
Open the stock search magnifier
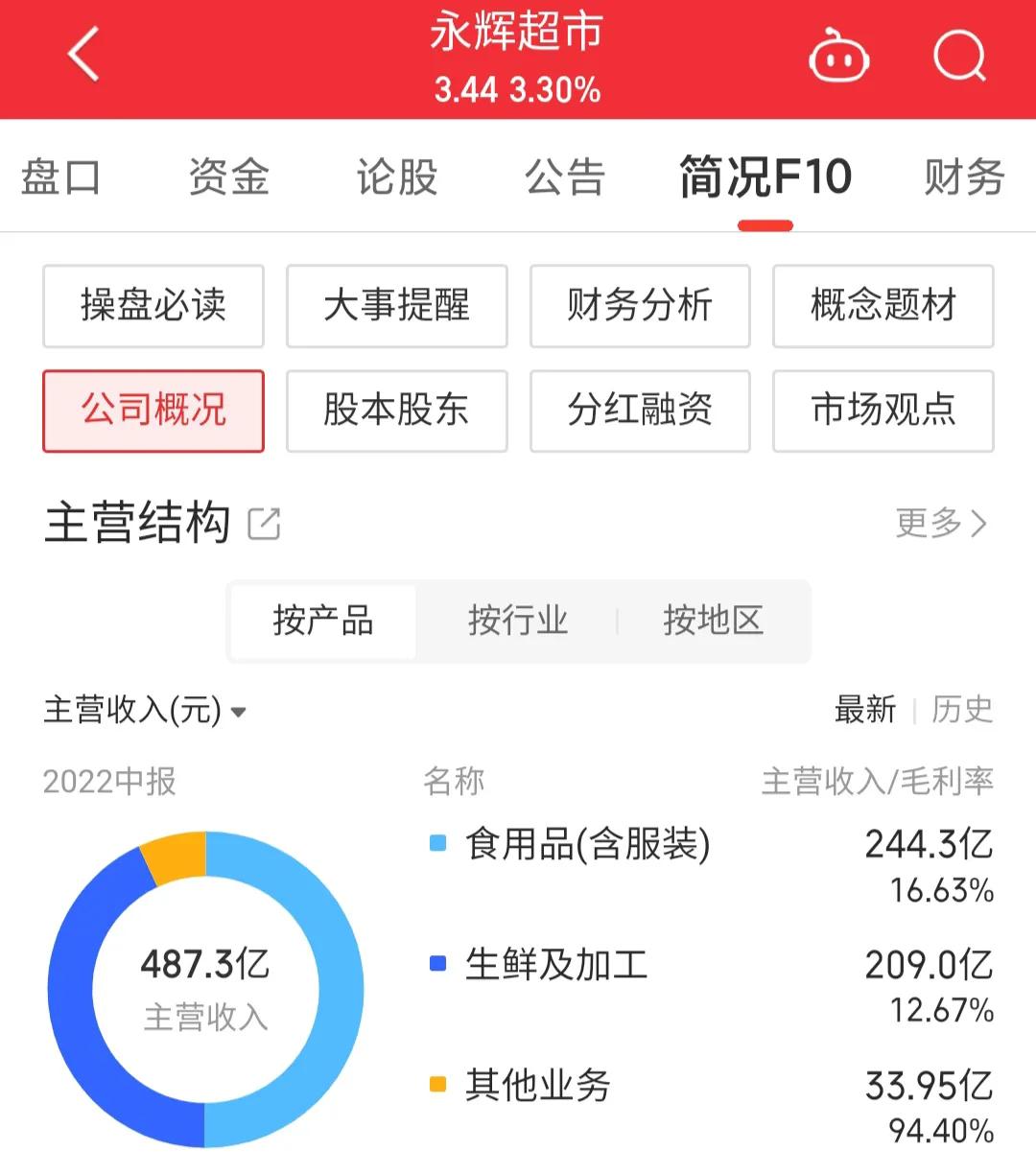tap(960, 56)
